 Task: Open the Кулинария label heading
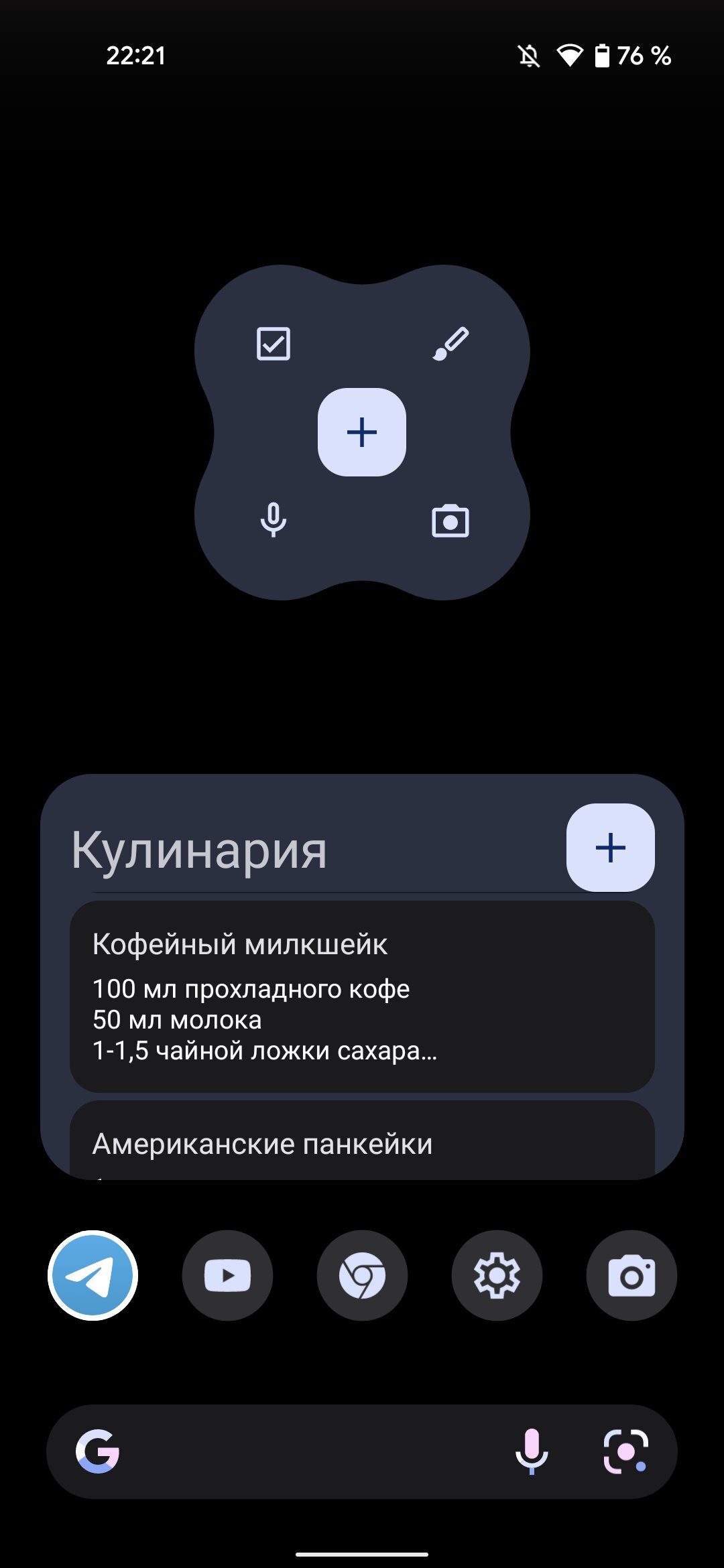coord(199,850)
